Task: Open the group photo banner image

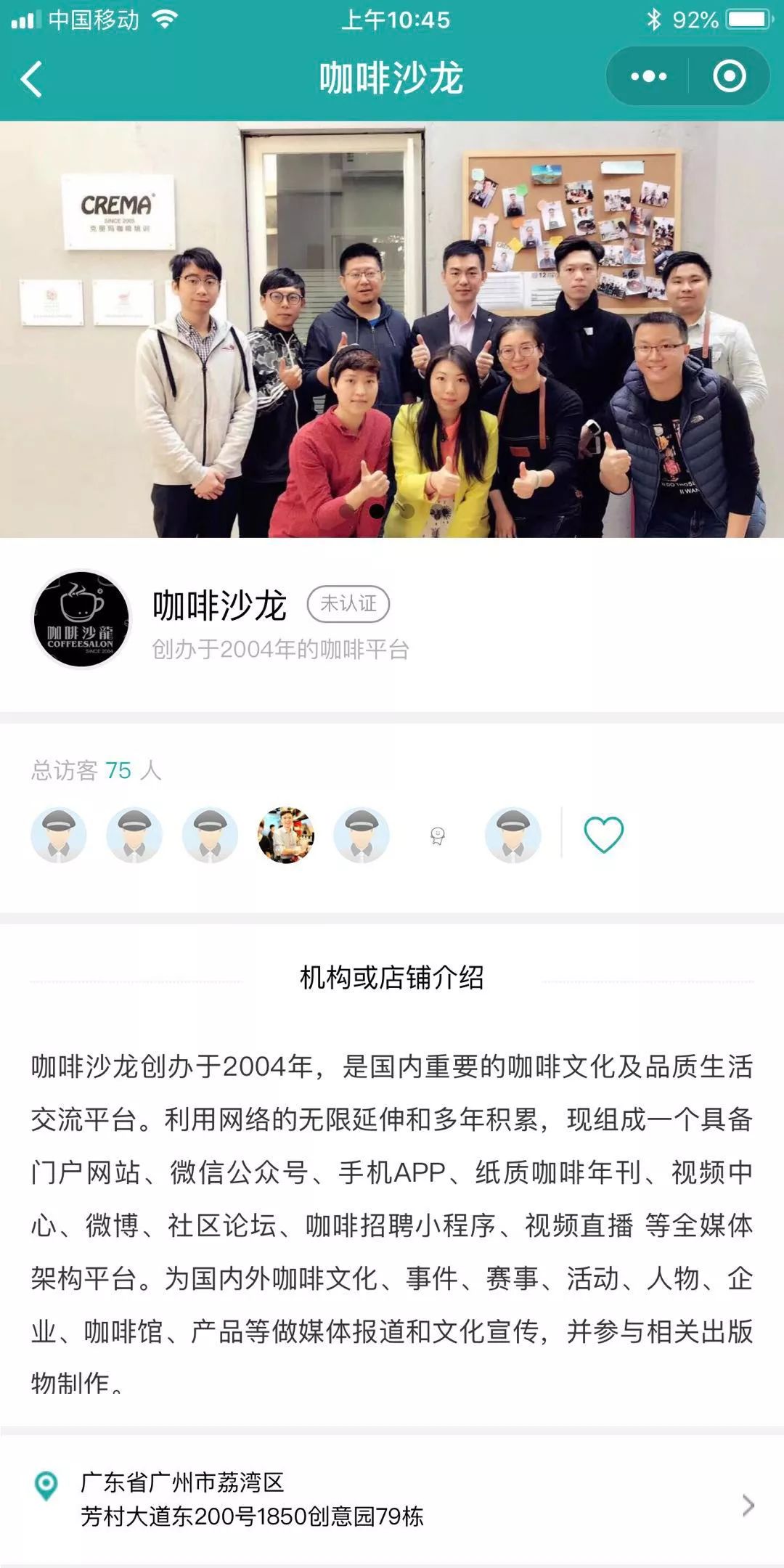Action: pos(392,329)
